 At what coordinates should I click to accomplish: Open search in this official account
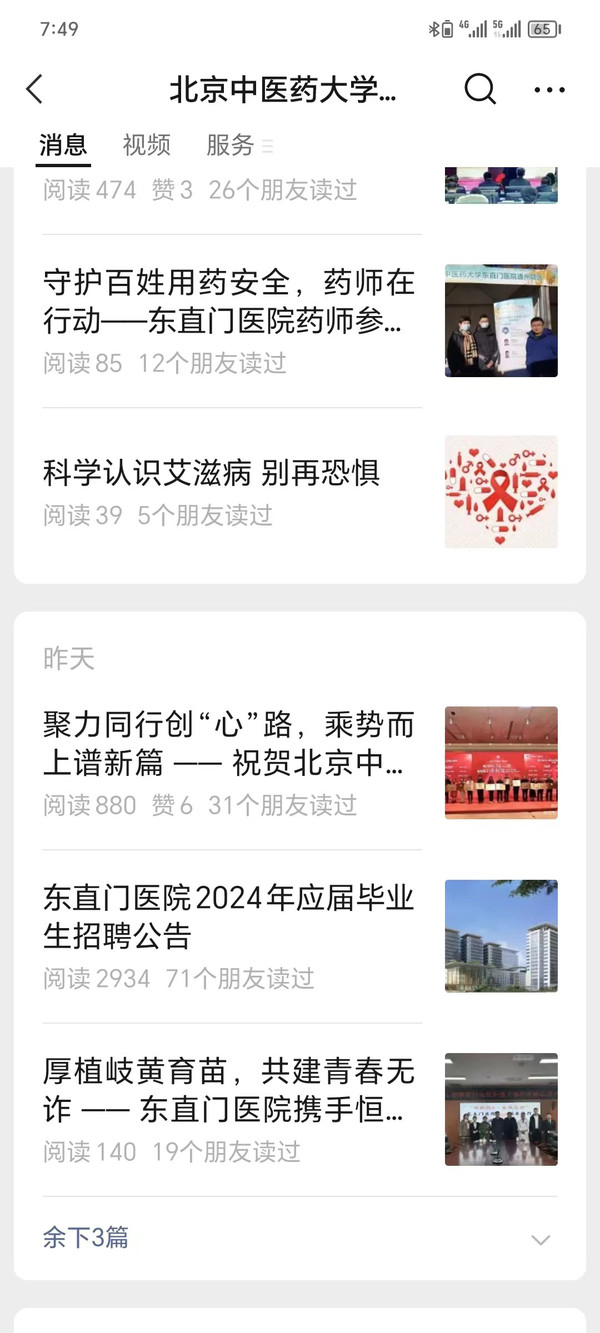480,90
